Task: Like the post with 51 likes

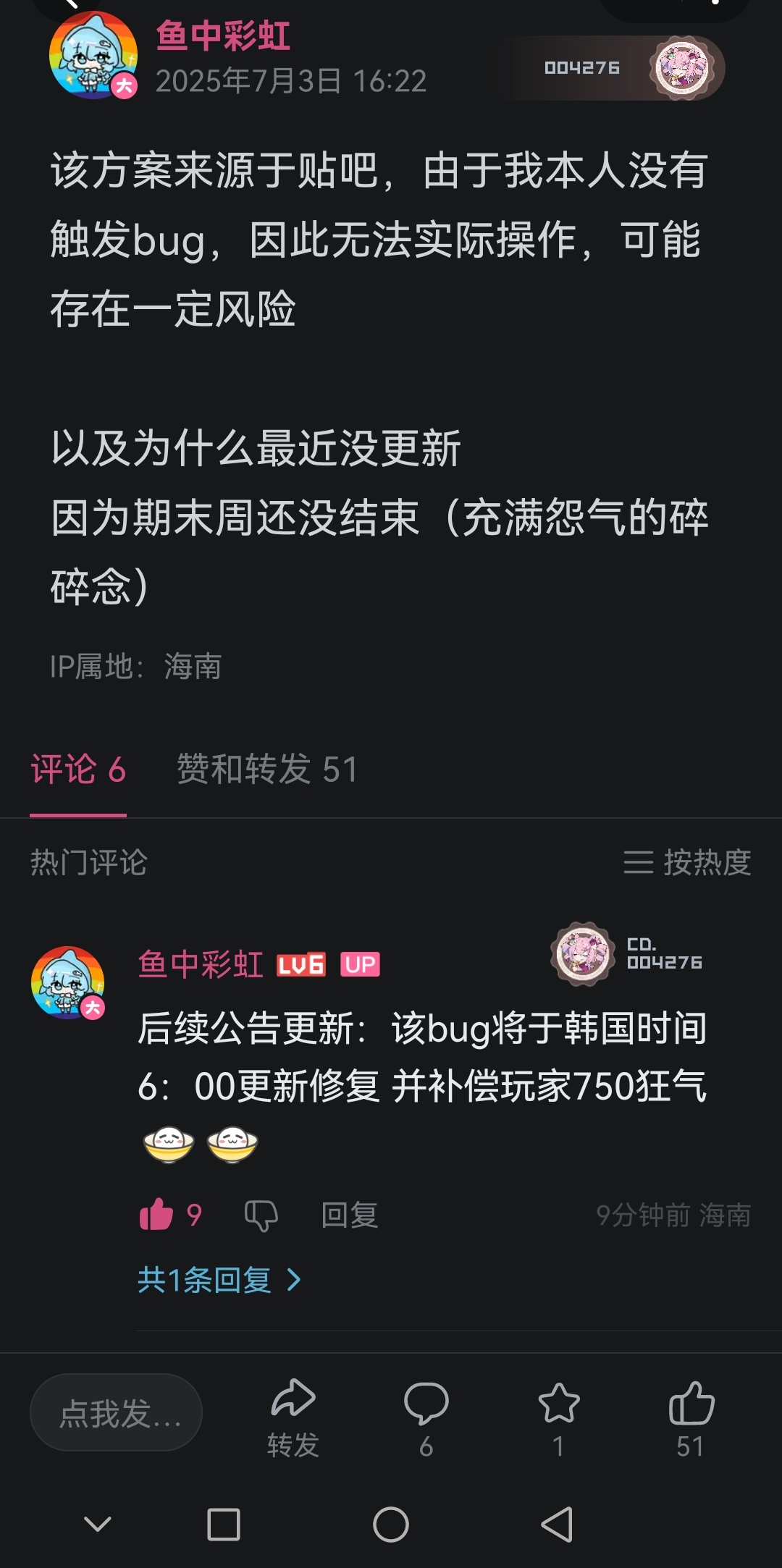Action: 691,1416
